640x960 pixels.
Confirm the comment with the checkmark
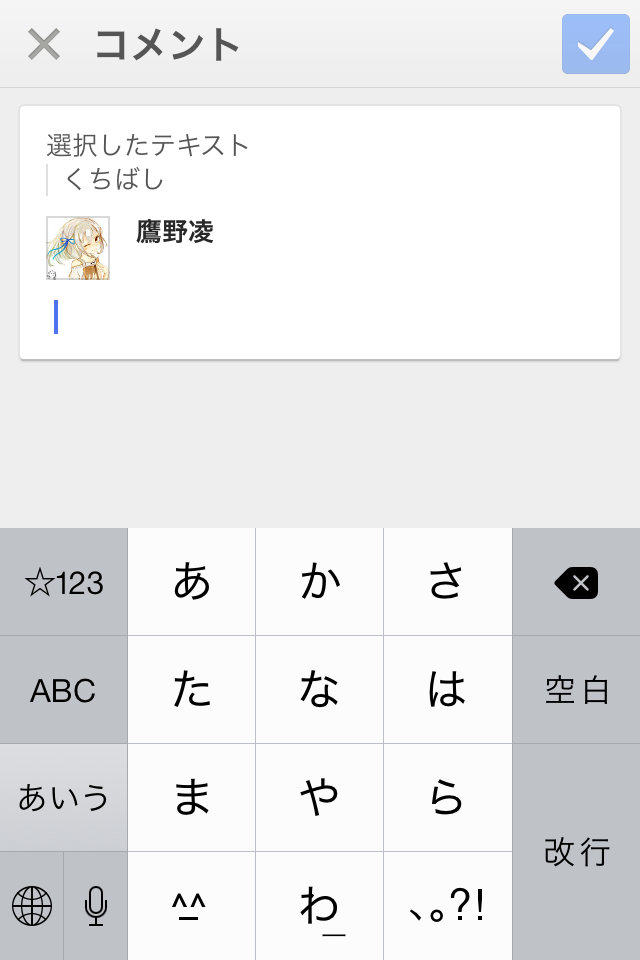(595, 44)
